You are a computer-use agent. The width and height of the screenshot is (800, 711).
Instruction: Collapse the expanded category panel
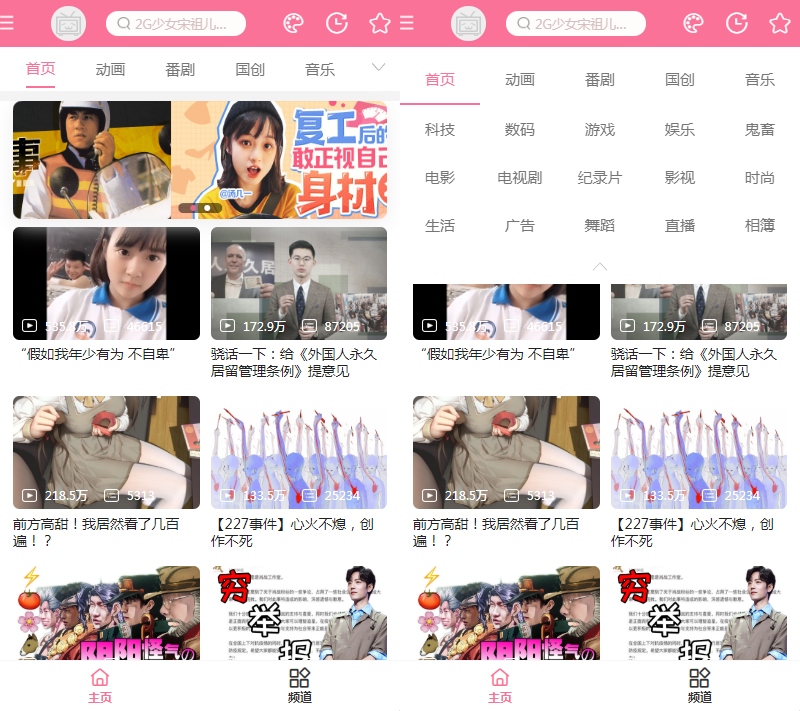pyautogui.click(x=600, y=266)
